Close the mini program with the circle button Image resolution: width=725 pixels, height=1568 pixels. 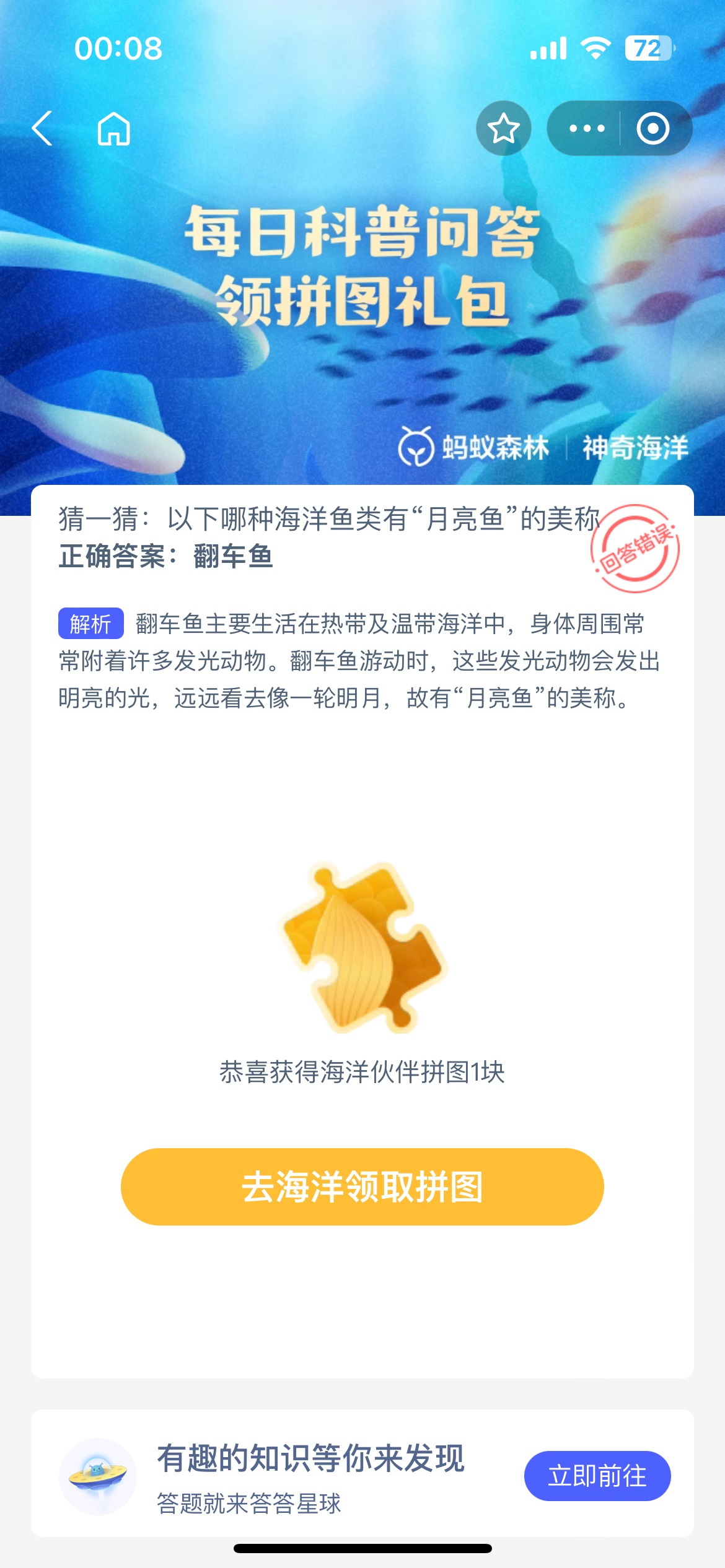653,128
